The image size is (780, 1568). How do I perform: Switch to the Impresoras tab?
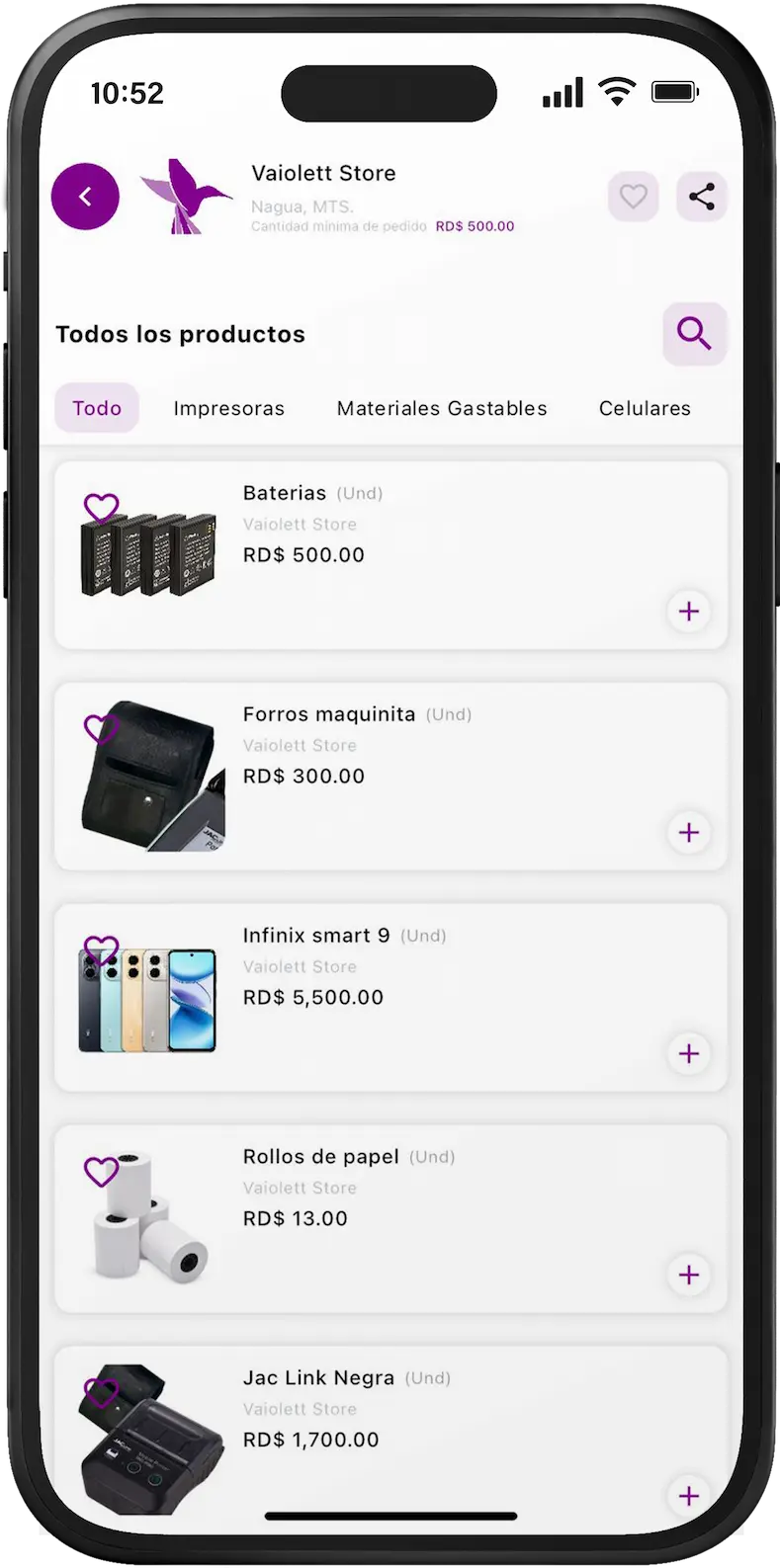[x=228, y=408]
